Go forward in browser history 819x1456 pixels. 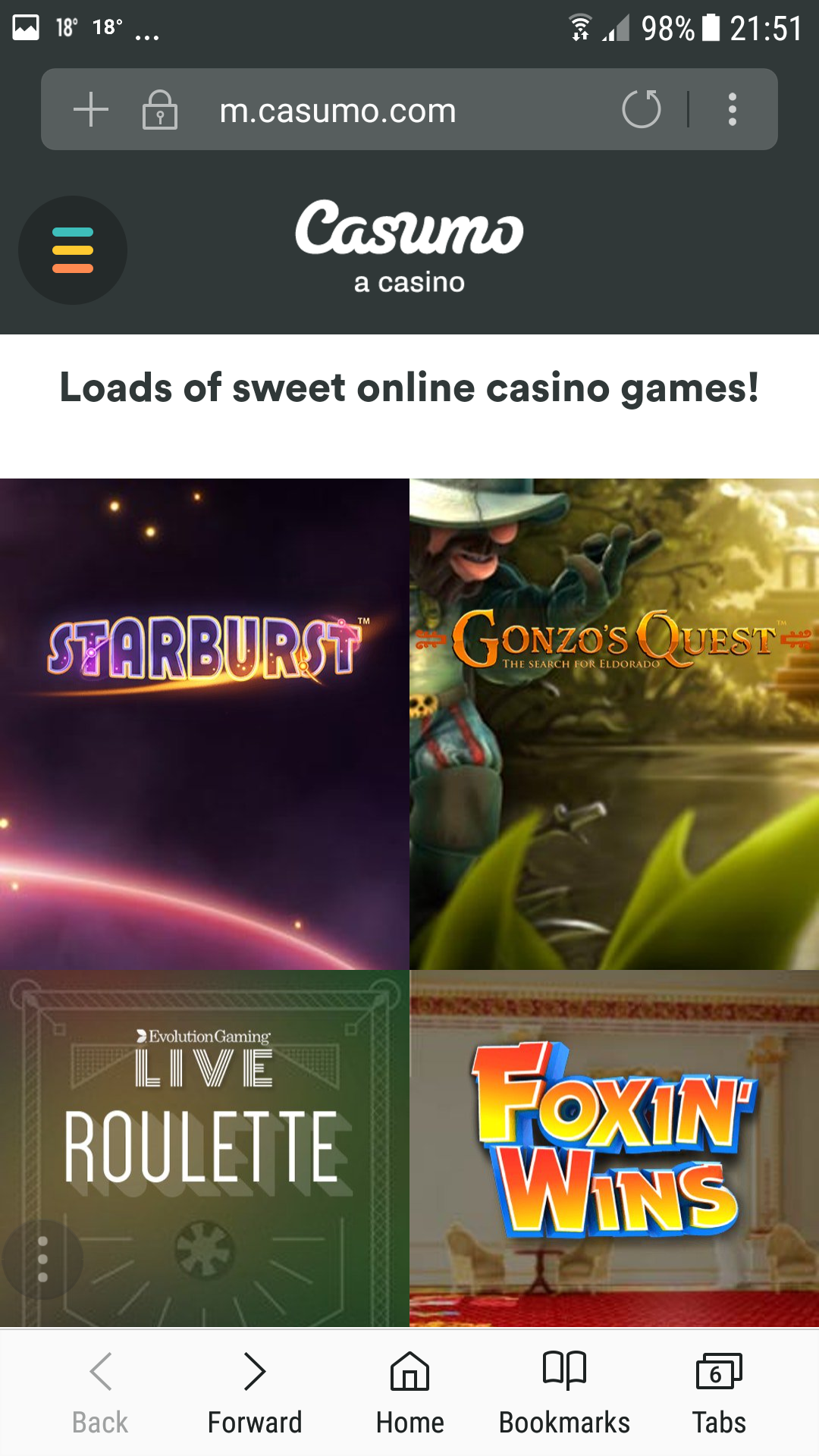255,1392
